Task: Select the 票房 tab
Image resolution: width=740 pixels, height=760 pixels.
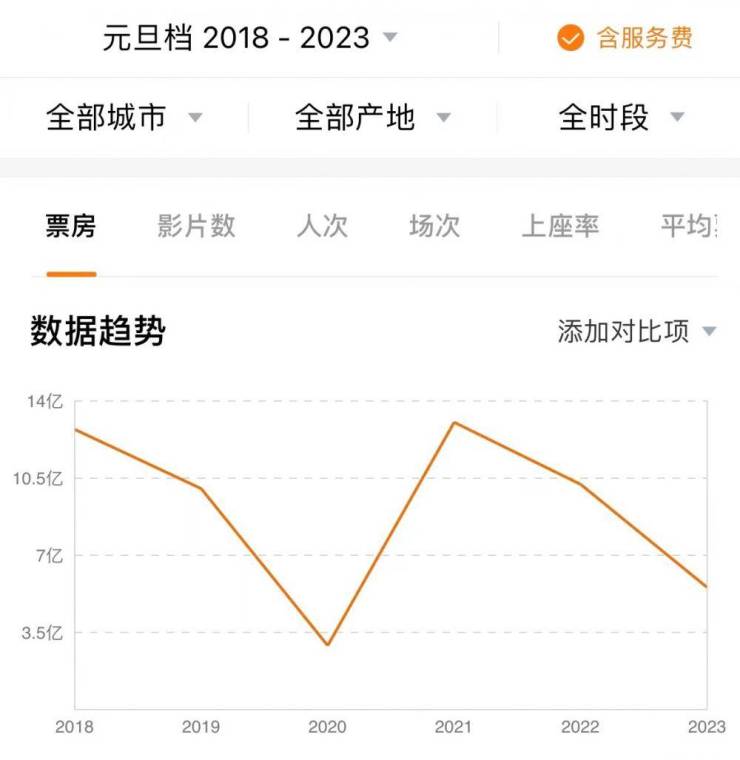Action: tap(71, 227)
